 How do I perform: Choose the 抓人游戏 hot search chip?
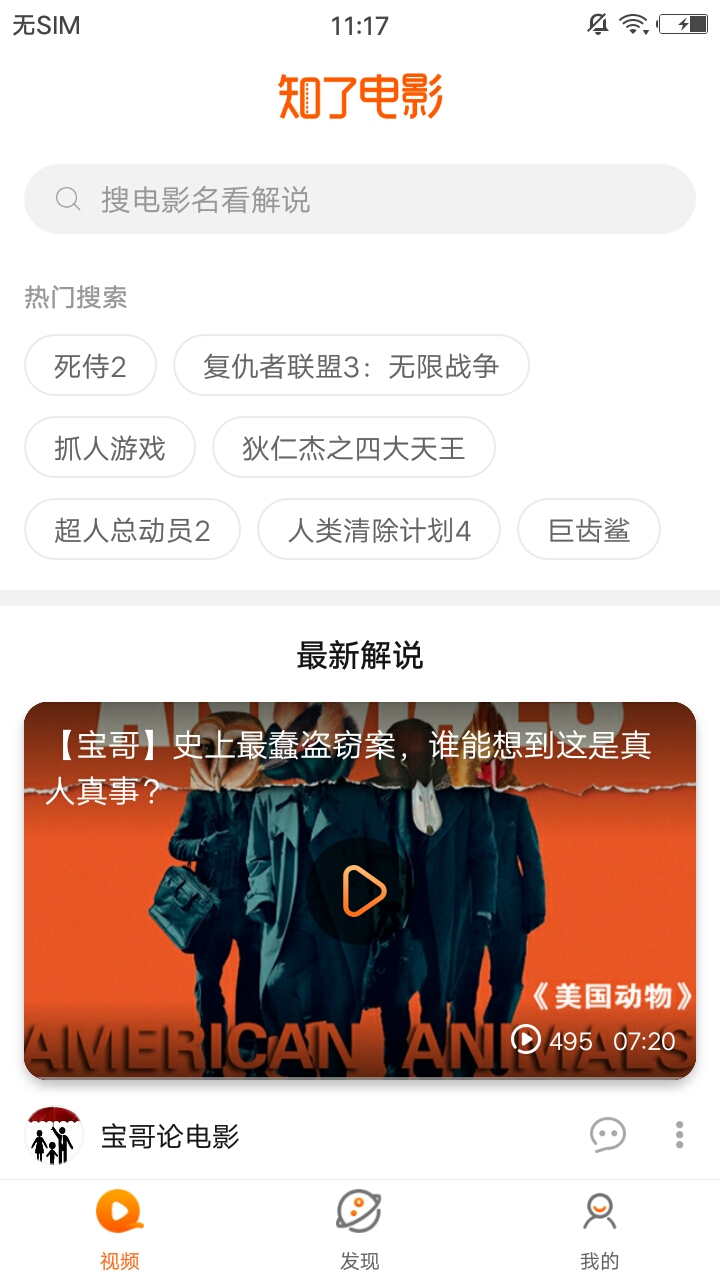coord(110,448)
